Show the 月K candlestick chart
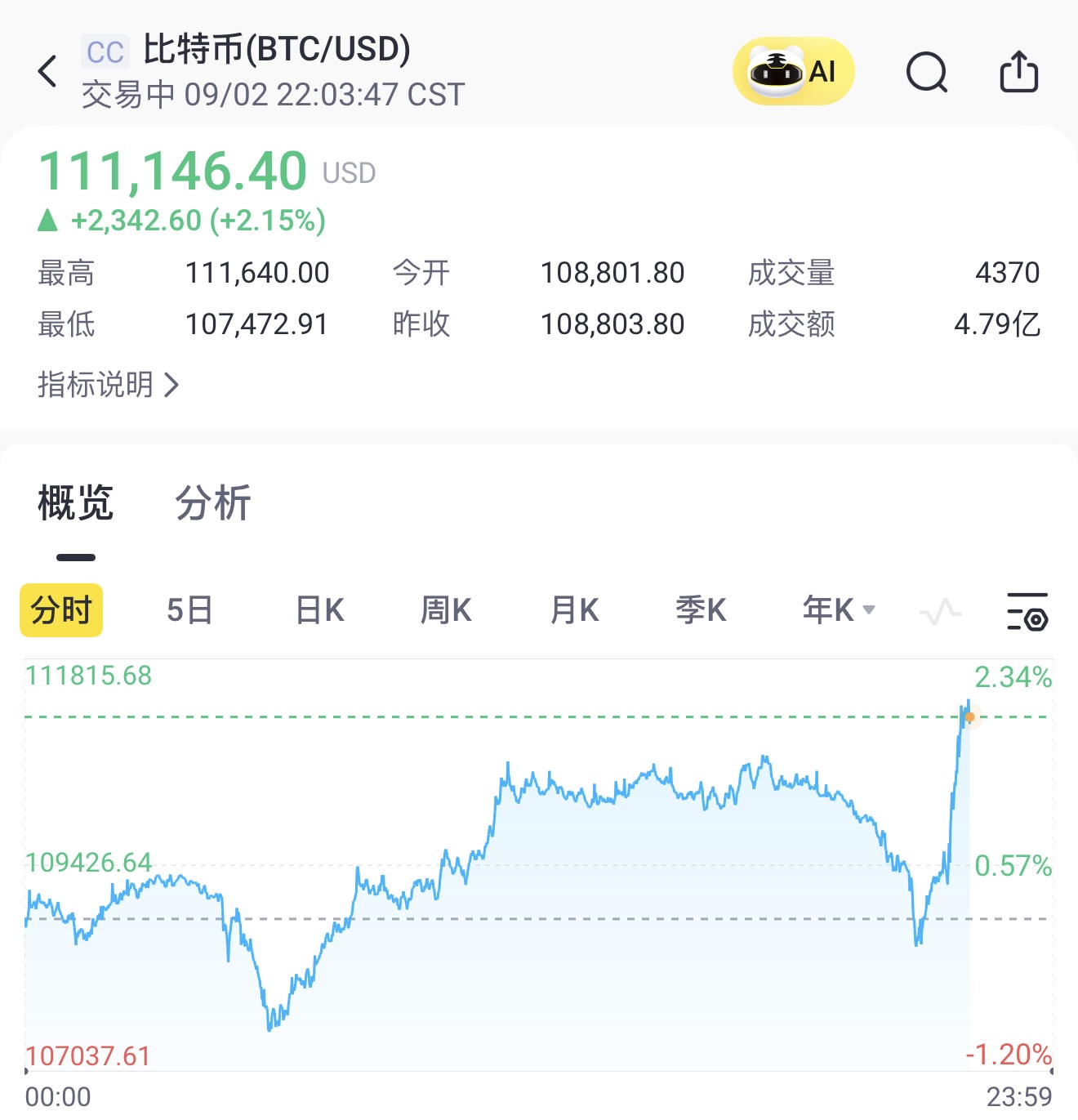This screenshot has height=1120, width=1078. pyautogui.click(x=574, y=610)
